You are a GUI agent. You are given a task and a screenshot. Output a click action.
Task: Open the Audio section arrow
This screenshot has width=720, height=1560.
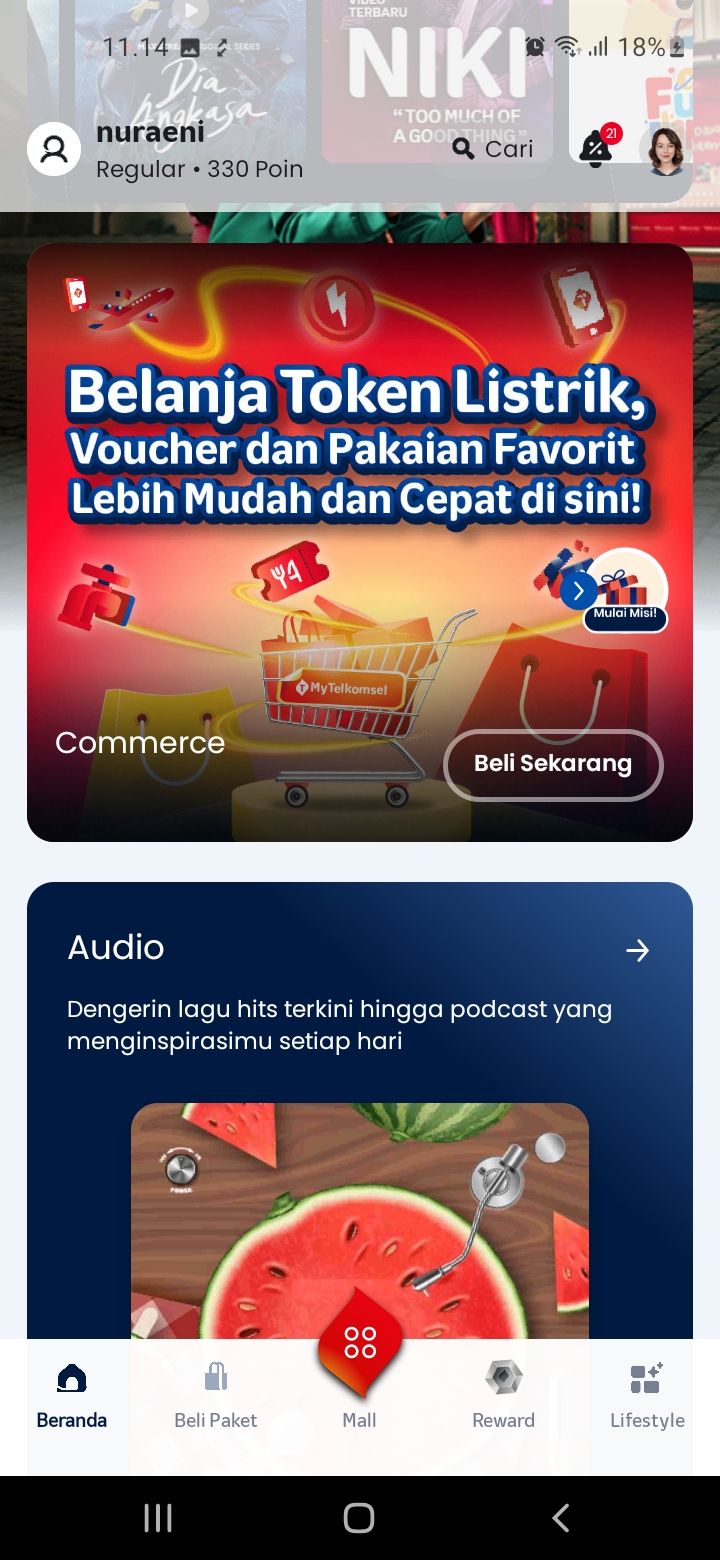coord(637,950)
